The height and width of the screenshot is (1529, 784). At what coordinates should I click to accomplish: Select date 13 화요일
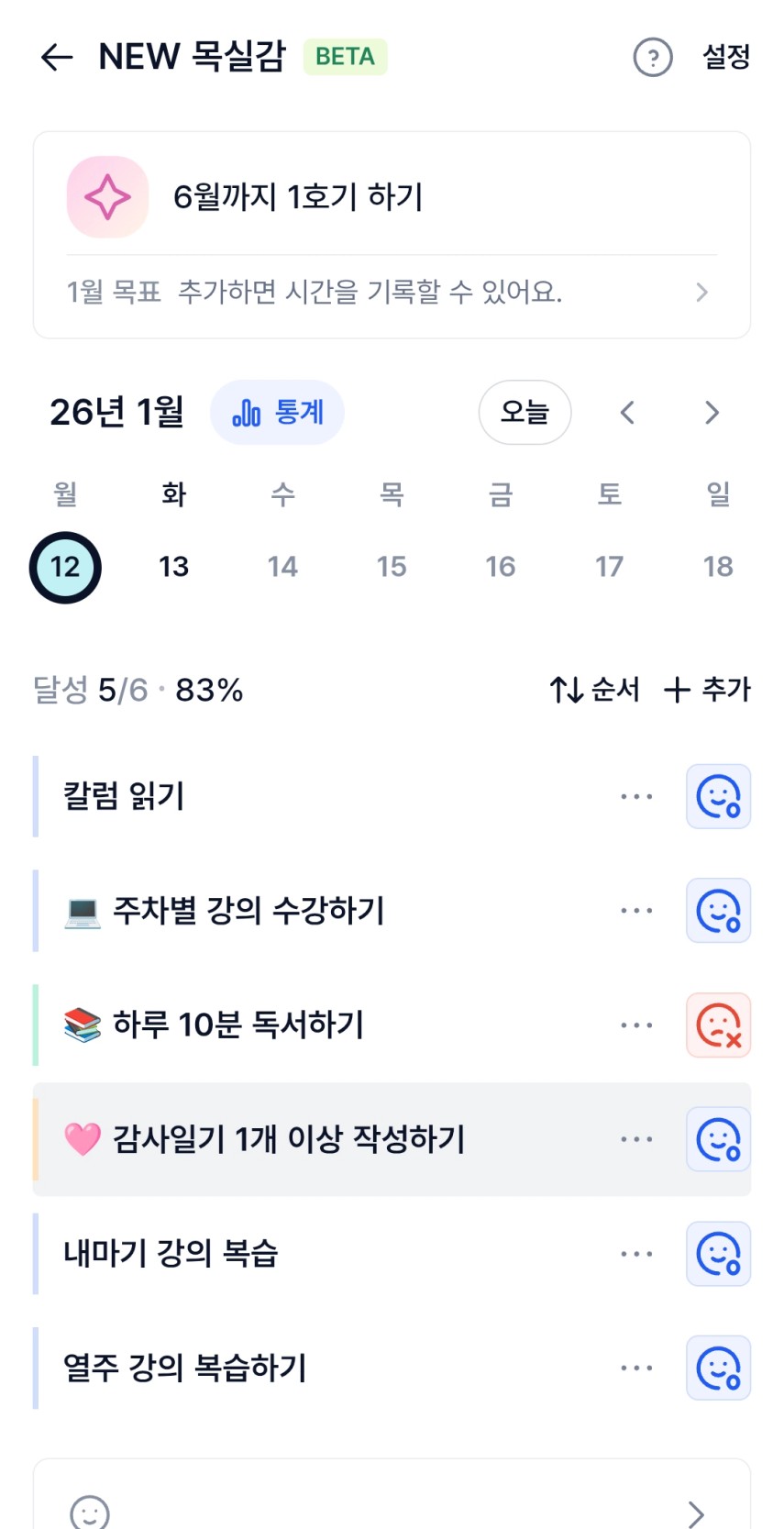pyautogui.click(x=173, y=567)
